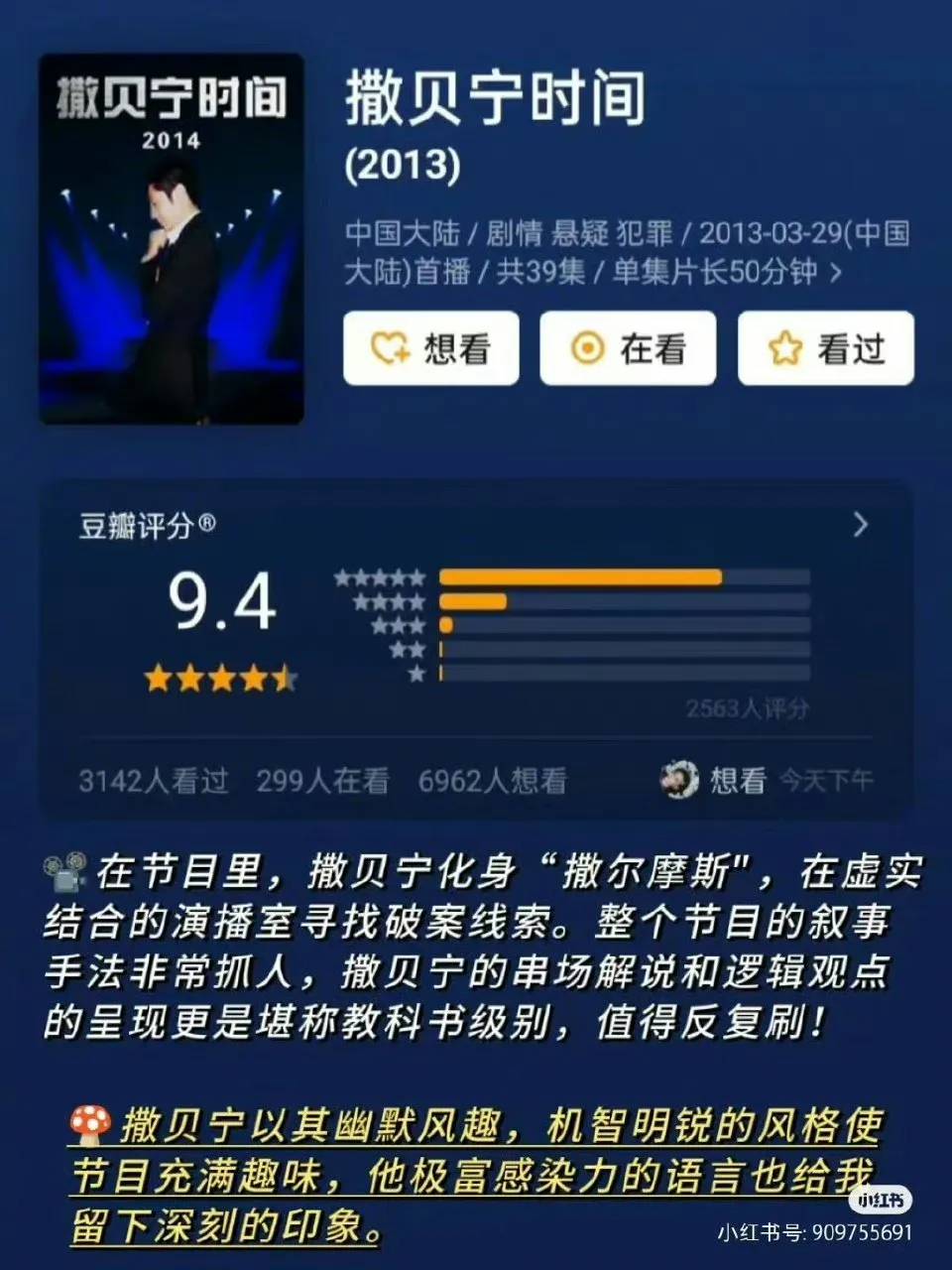This screenshot has width=952, height=1270.
Task: Mark the show as 在看
Action: tap(626, 346)
